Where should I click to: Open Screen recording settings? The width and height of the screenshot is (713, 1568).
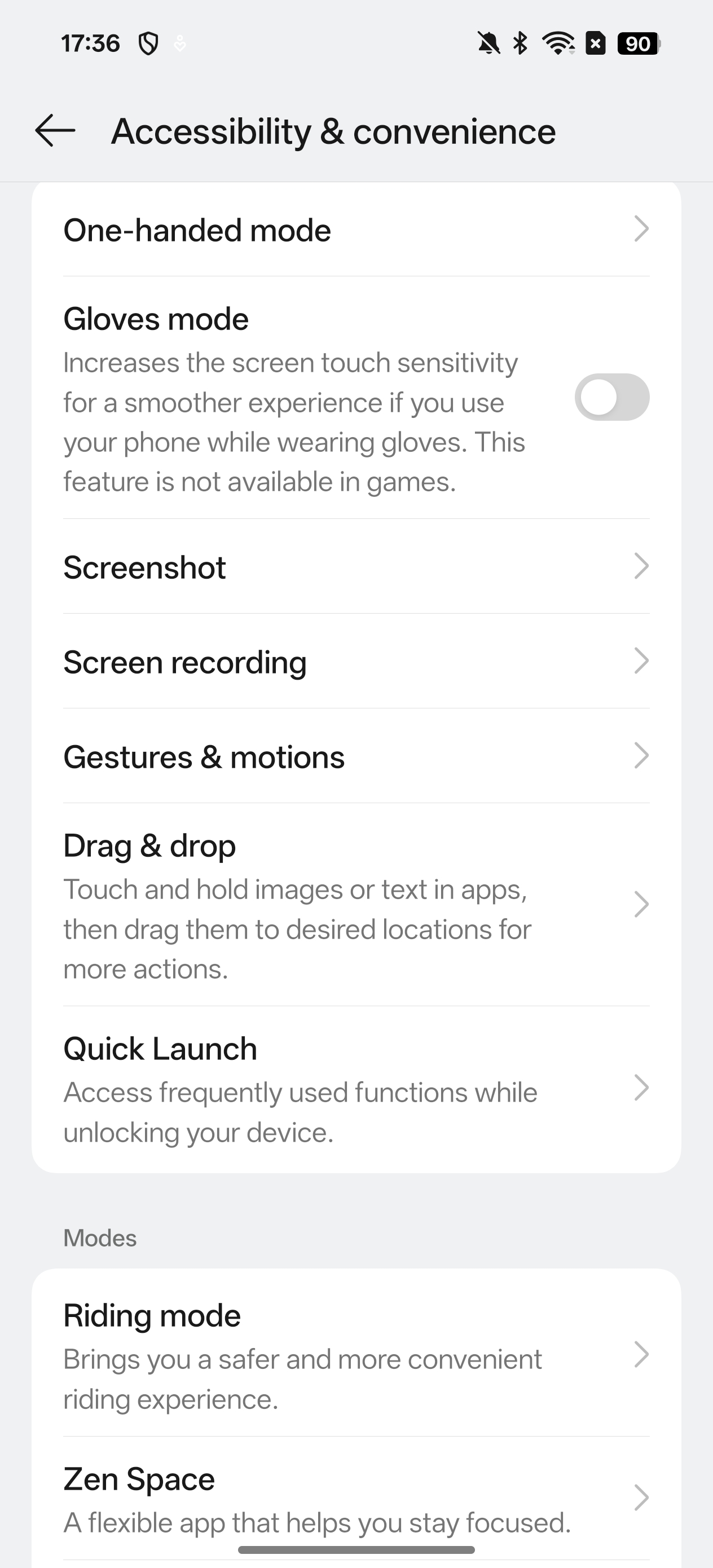tap(356, 662)
